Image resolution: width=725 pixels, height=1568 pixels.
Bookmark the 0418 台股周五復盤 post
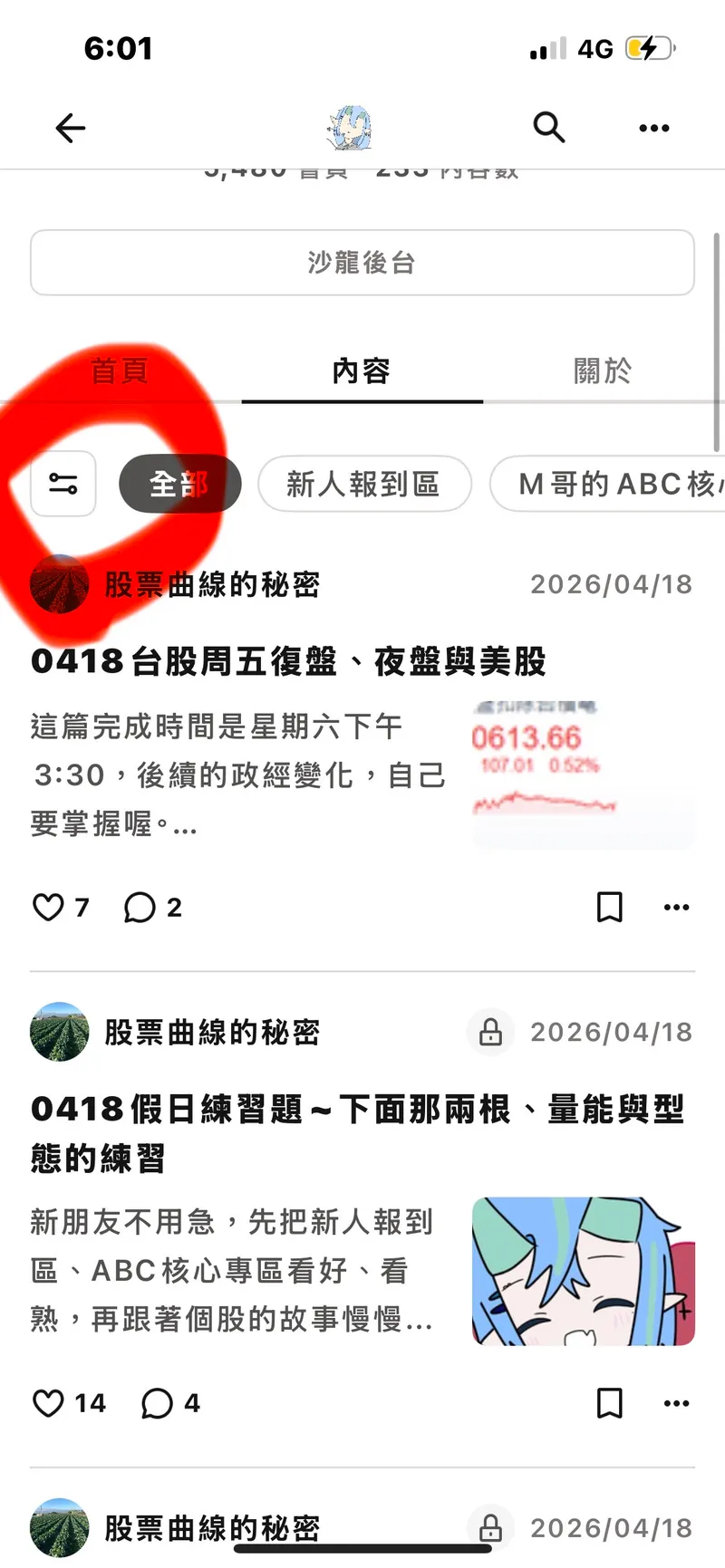click(x=610, y=907)
